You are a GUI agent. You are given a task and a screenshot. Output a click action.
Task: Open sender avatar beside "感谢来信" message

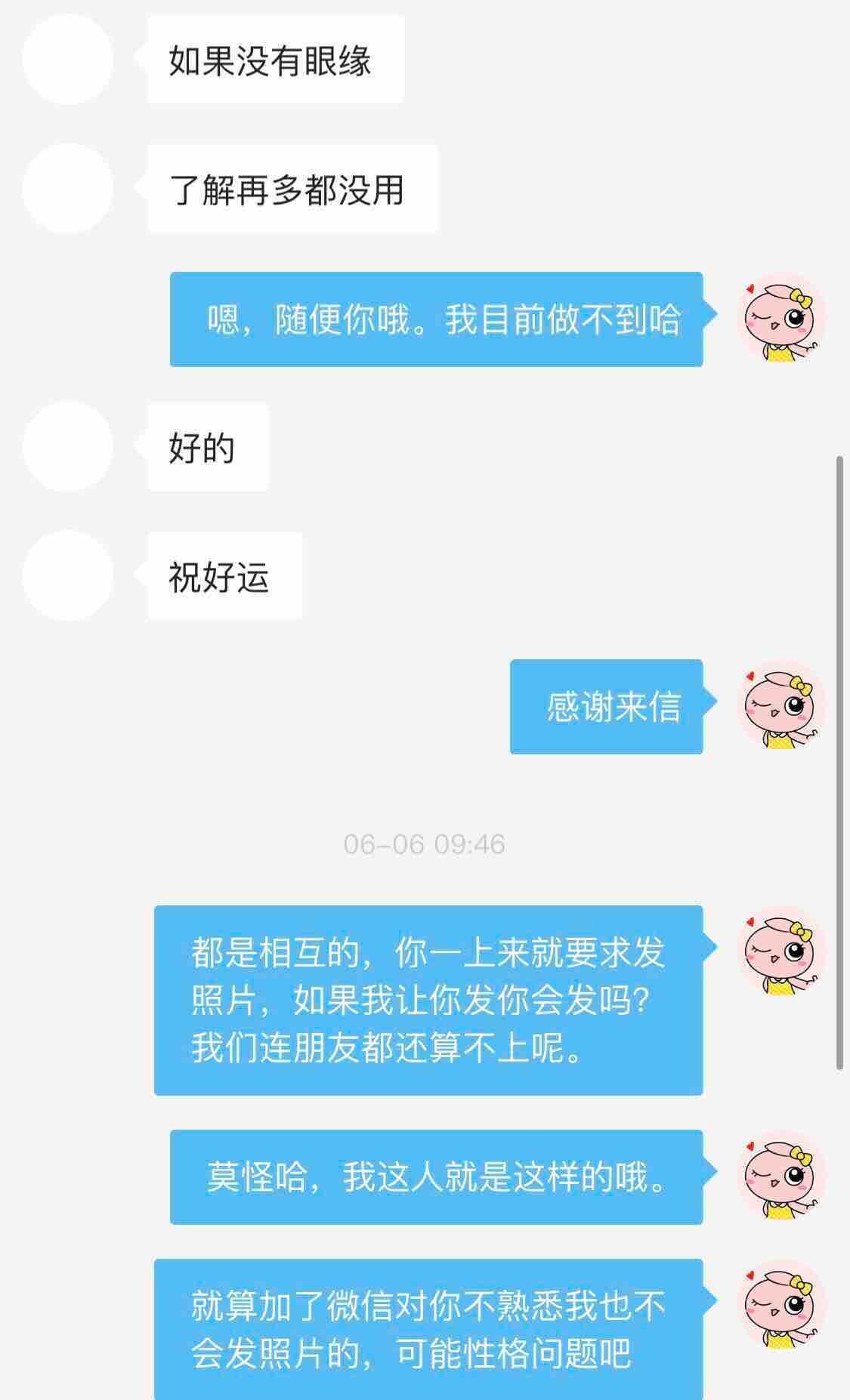tap(780, 706)
